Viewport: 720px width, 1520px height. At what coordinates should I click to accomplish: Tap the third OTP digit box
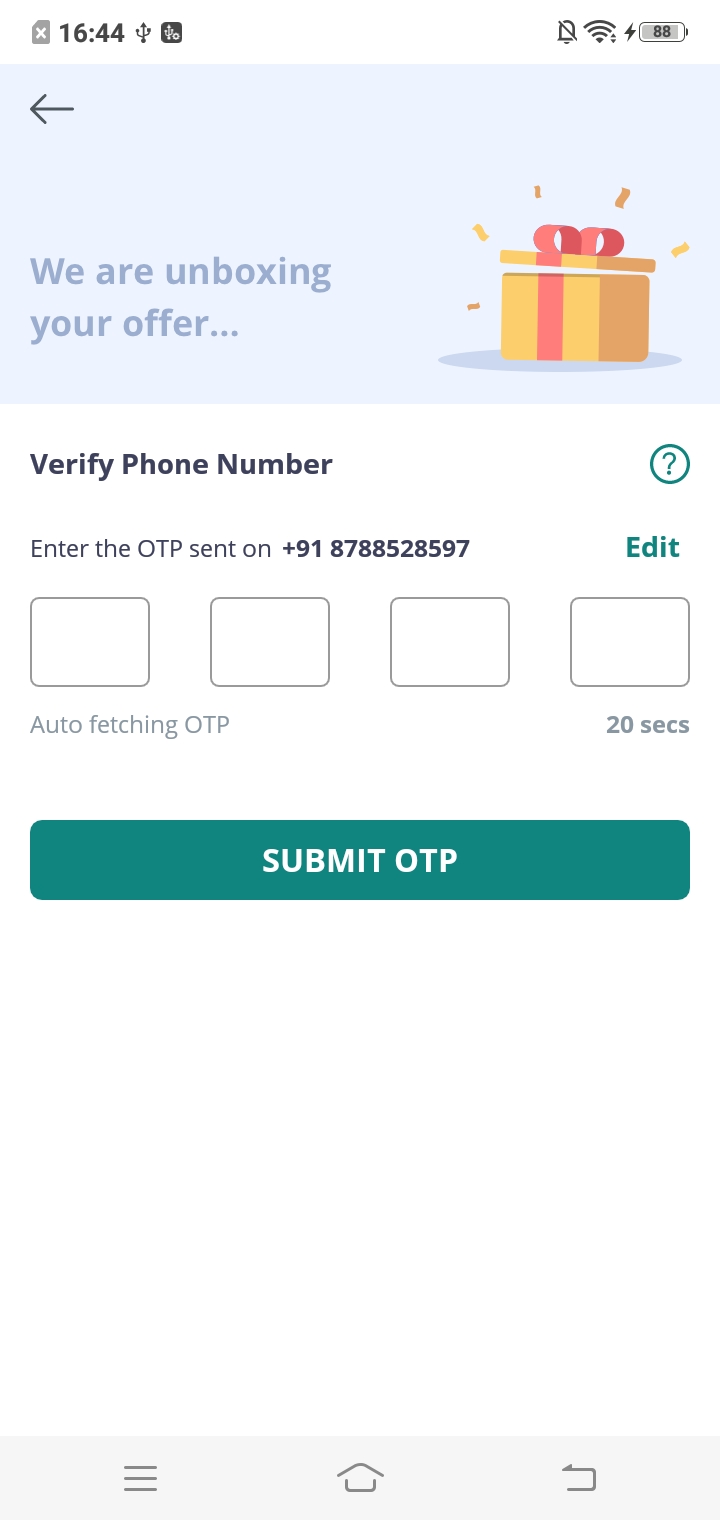[x=450, y=642]
